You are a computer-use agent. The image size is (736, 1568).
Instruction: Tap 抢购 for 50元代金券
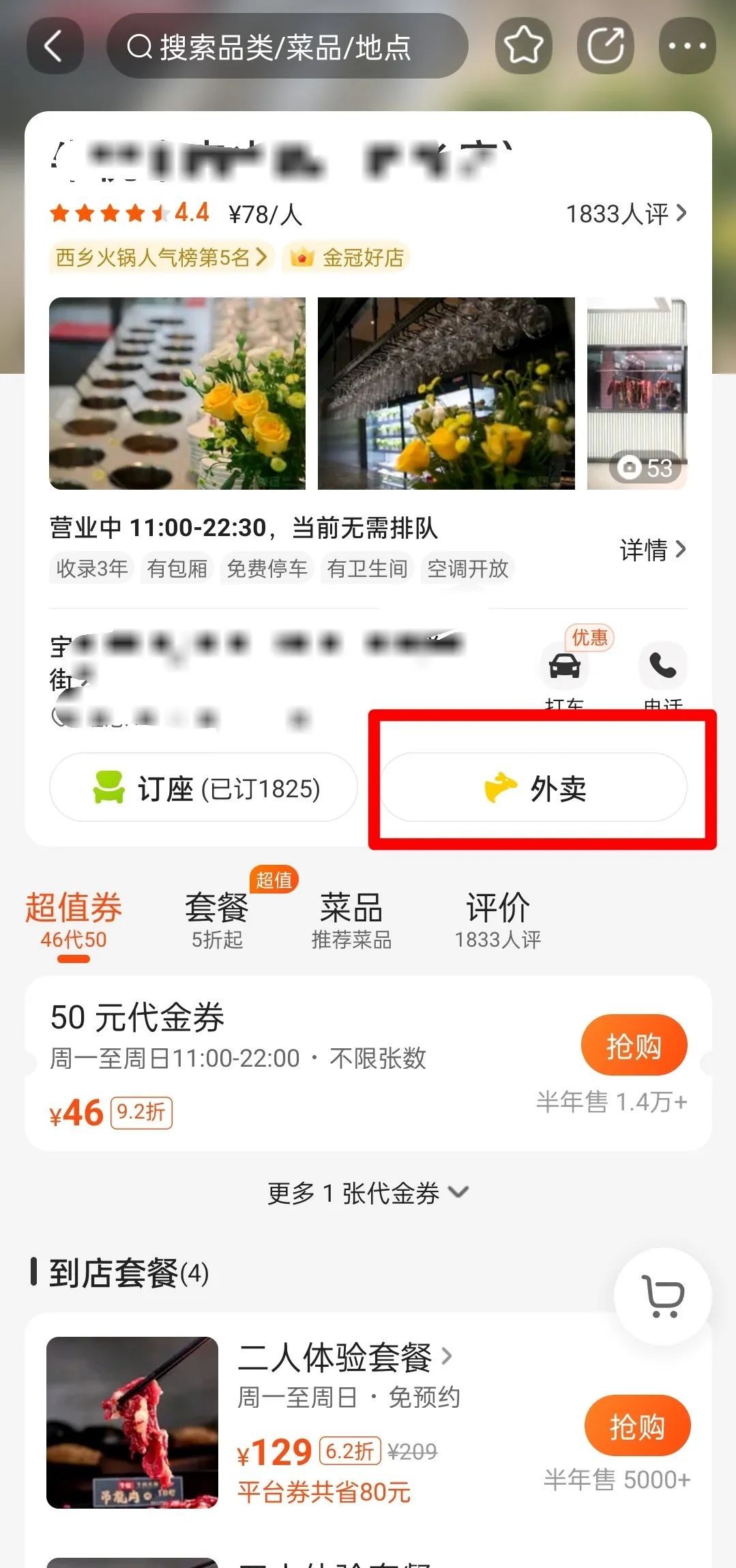[x=634, y=1045]
